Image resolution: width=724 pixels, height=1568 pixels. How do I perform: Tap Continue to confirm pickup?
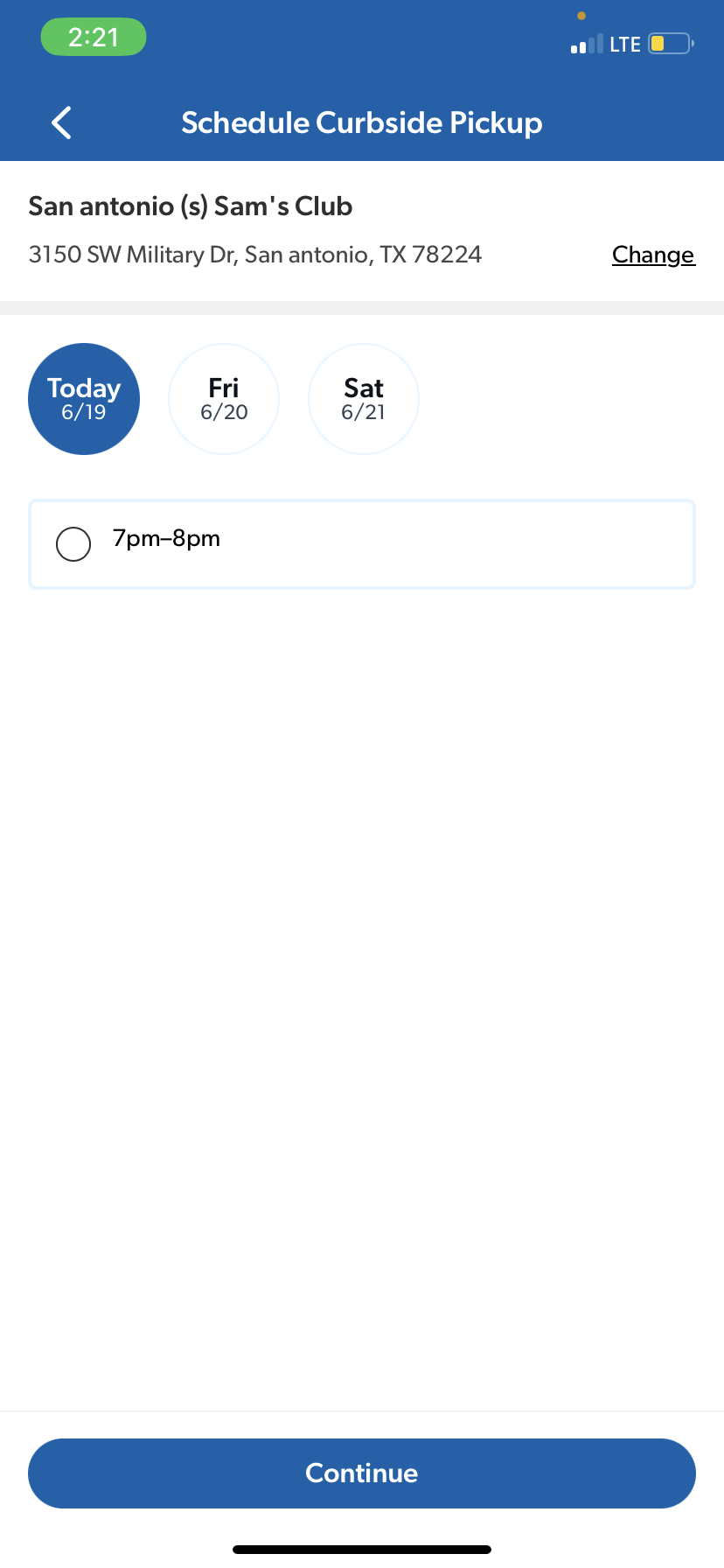tap(362, 1473)
